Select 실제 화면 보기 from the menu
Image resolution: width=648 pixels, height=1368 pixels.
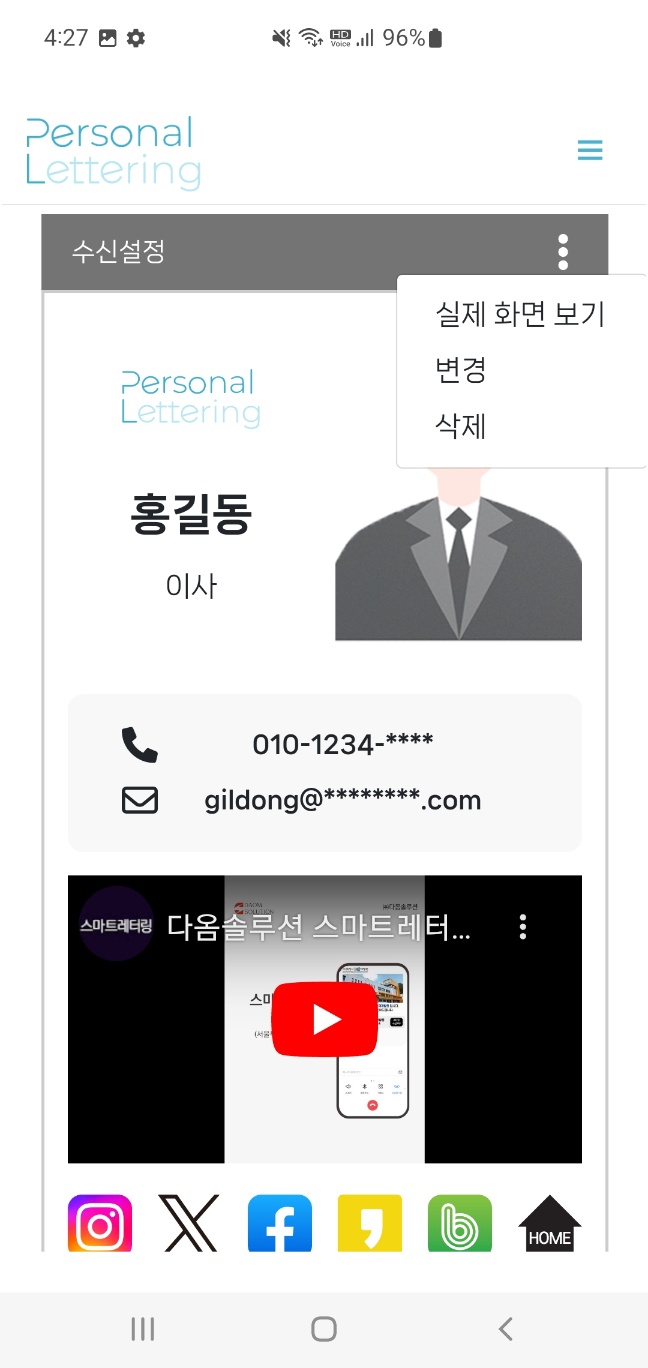click(520, 315)
